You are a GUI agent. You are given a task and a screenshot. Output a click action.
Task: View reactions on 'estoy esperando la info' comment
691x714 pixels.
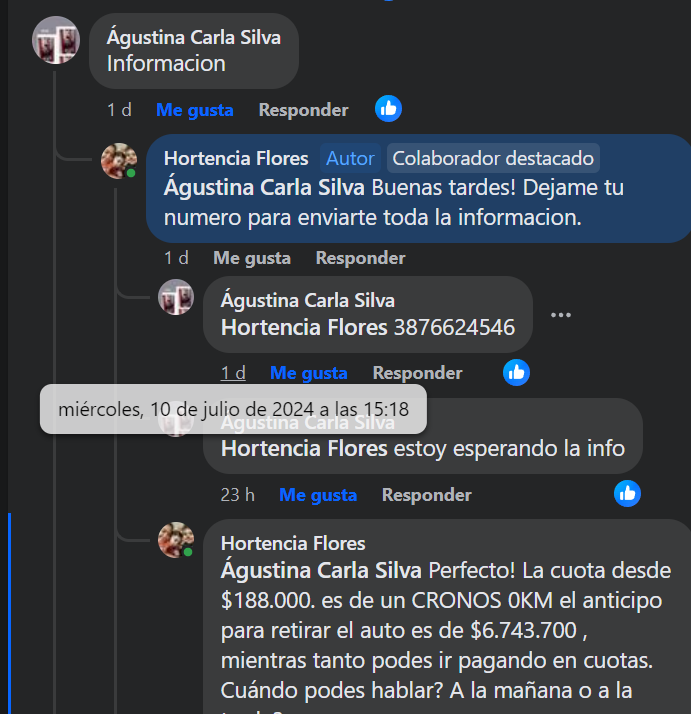click(x=627, y=493)
